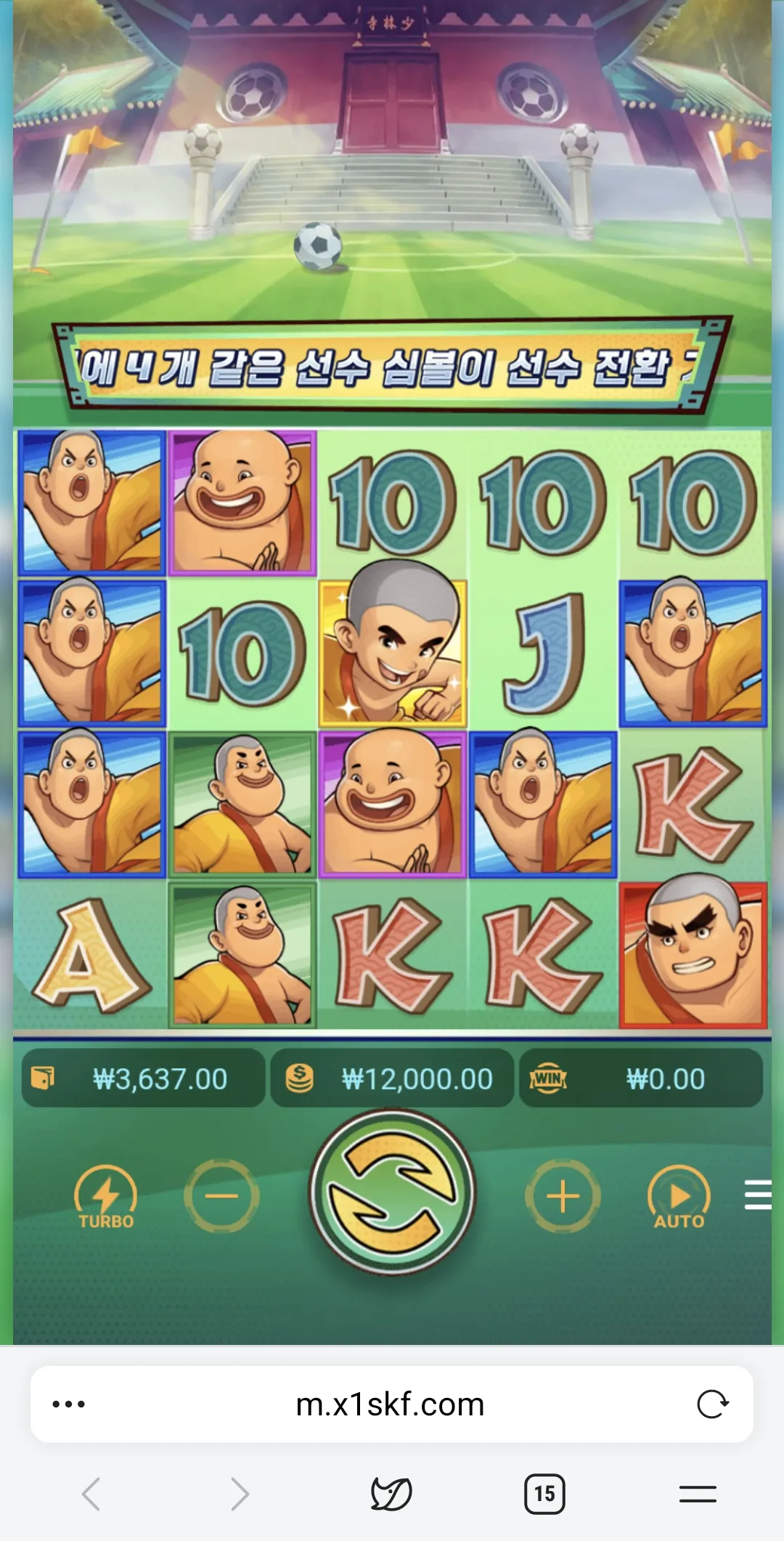The width and height of the screenshot is (784, 1541).
Task: Spin the reels with the center button
Action: tap(392, 1192)
